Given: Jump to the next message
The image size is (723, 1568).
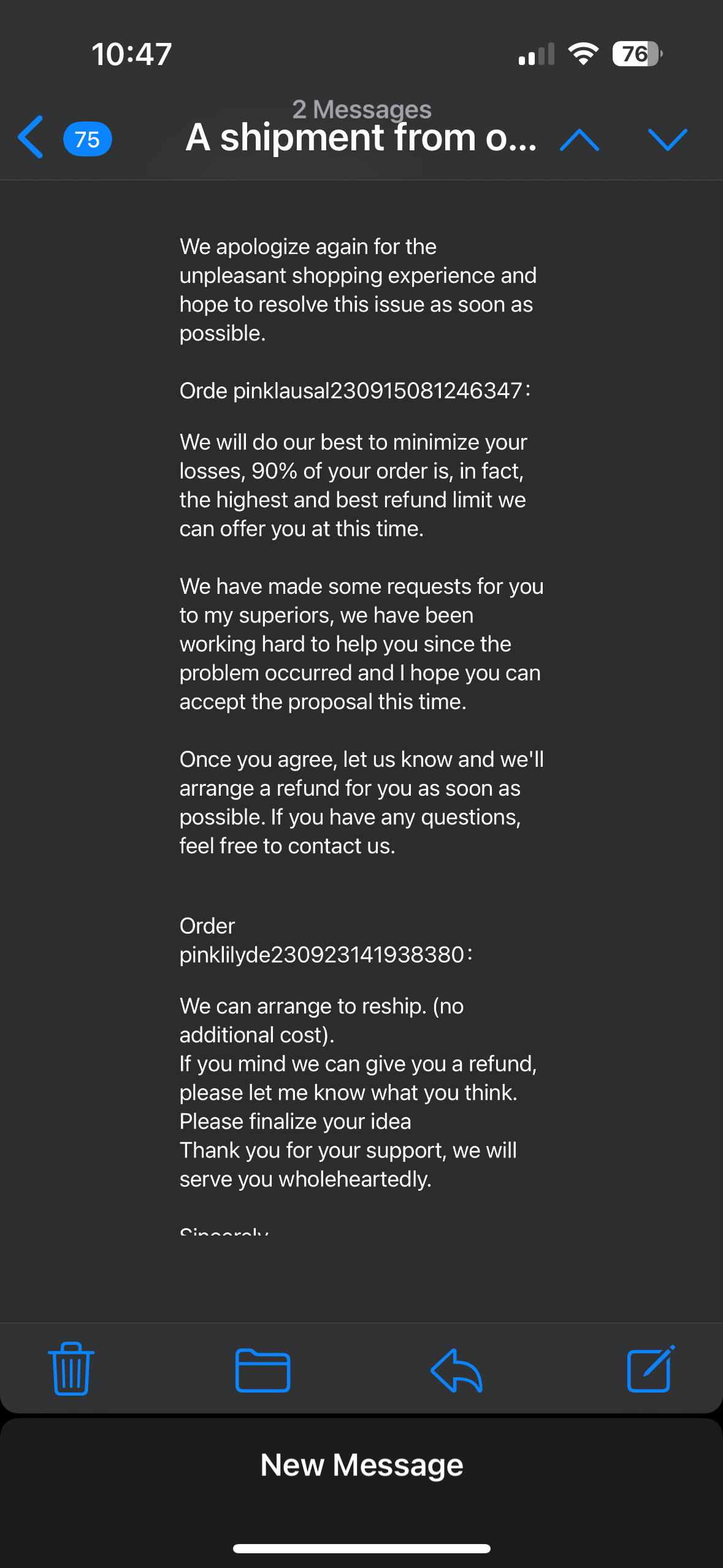Looking at the screenshot, I should click(667, 140).
